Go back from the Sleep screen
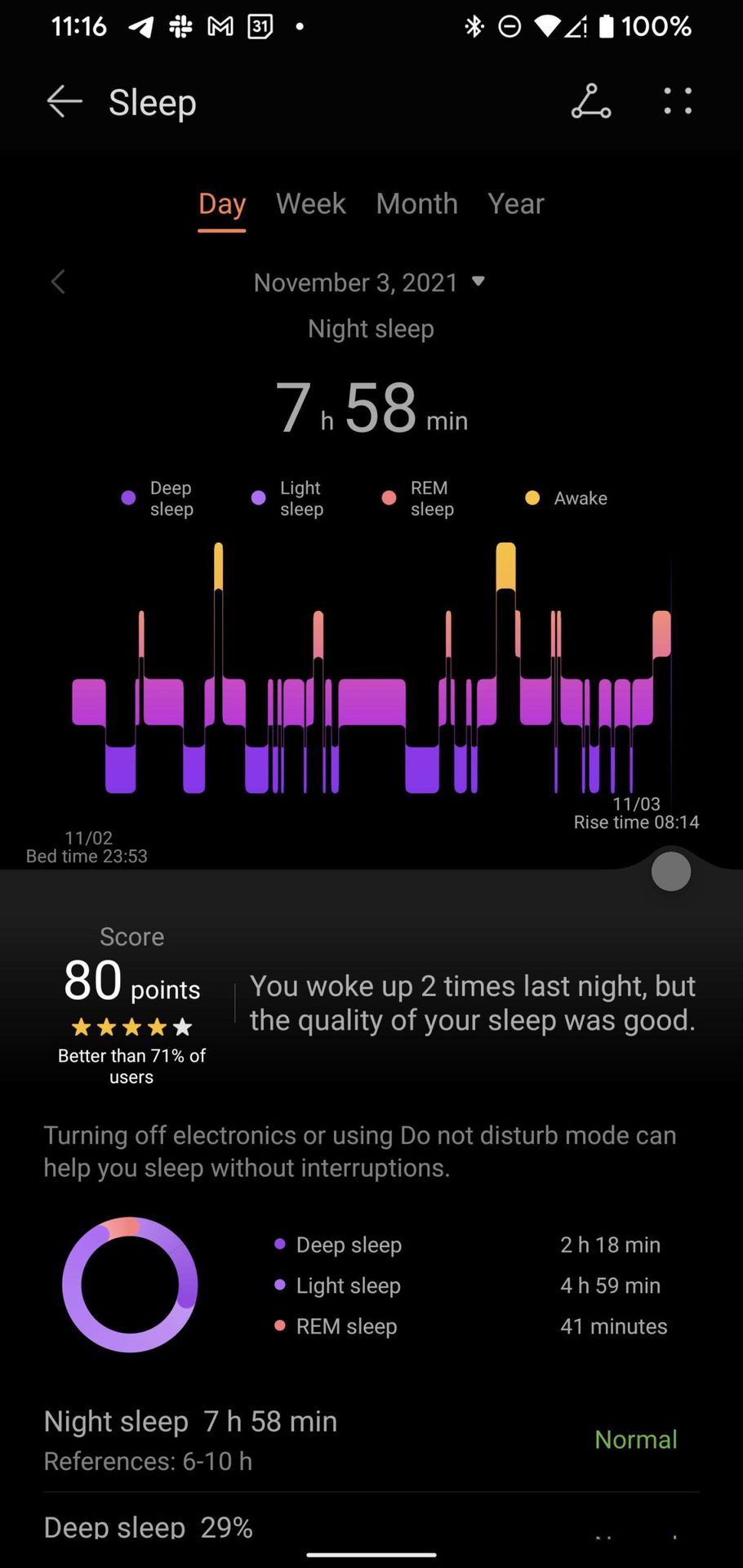The image size is (743, 1568). click(x=65, y=102)
